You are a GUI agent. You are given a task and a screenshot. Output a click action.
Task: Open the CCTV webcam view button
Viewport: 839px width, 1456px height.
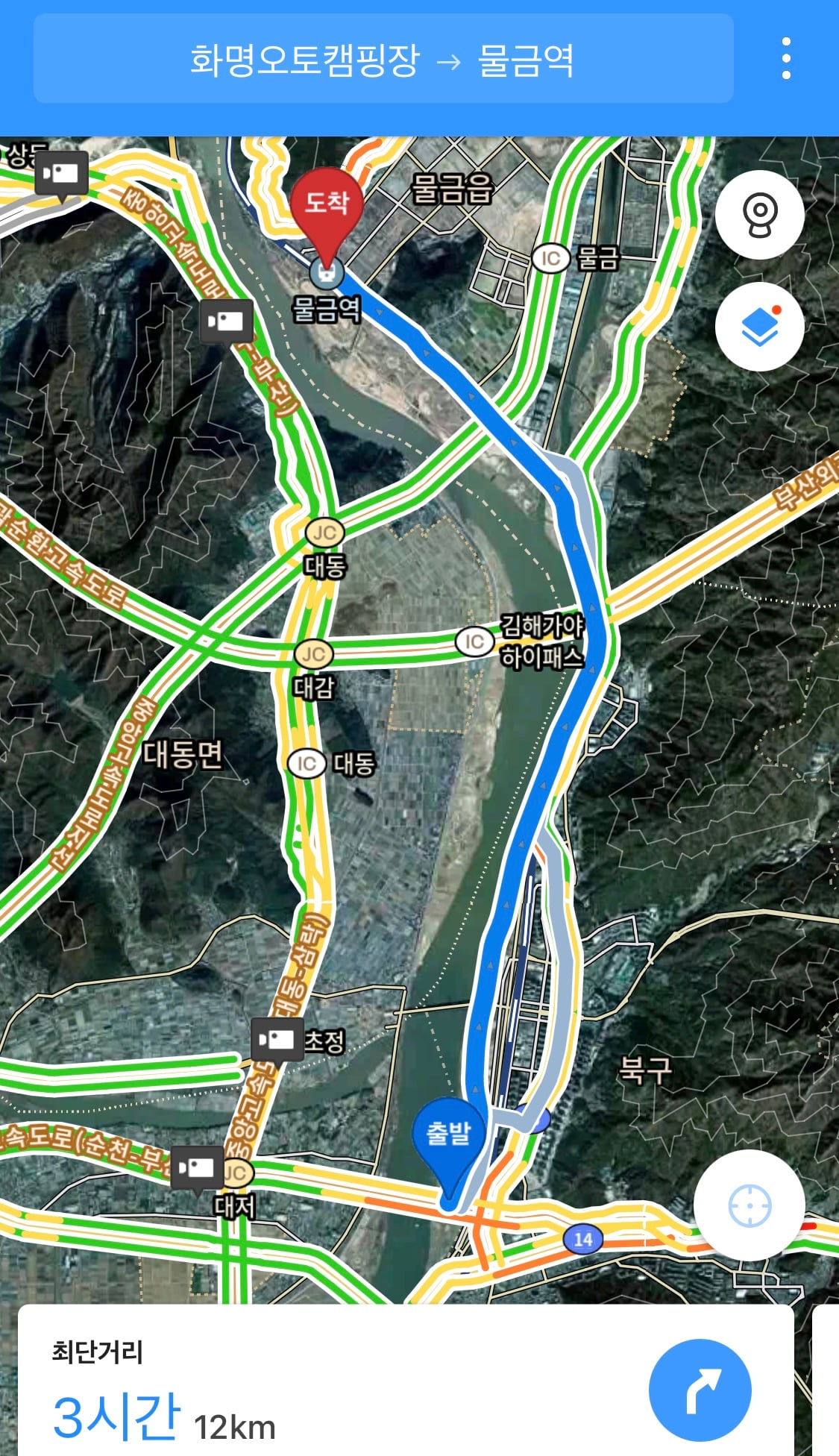[759, 215]
